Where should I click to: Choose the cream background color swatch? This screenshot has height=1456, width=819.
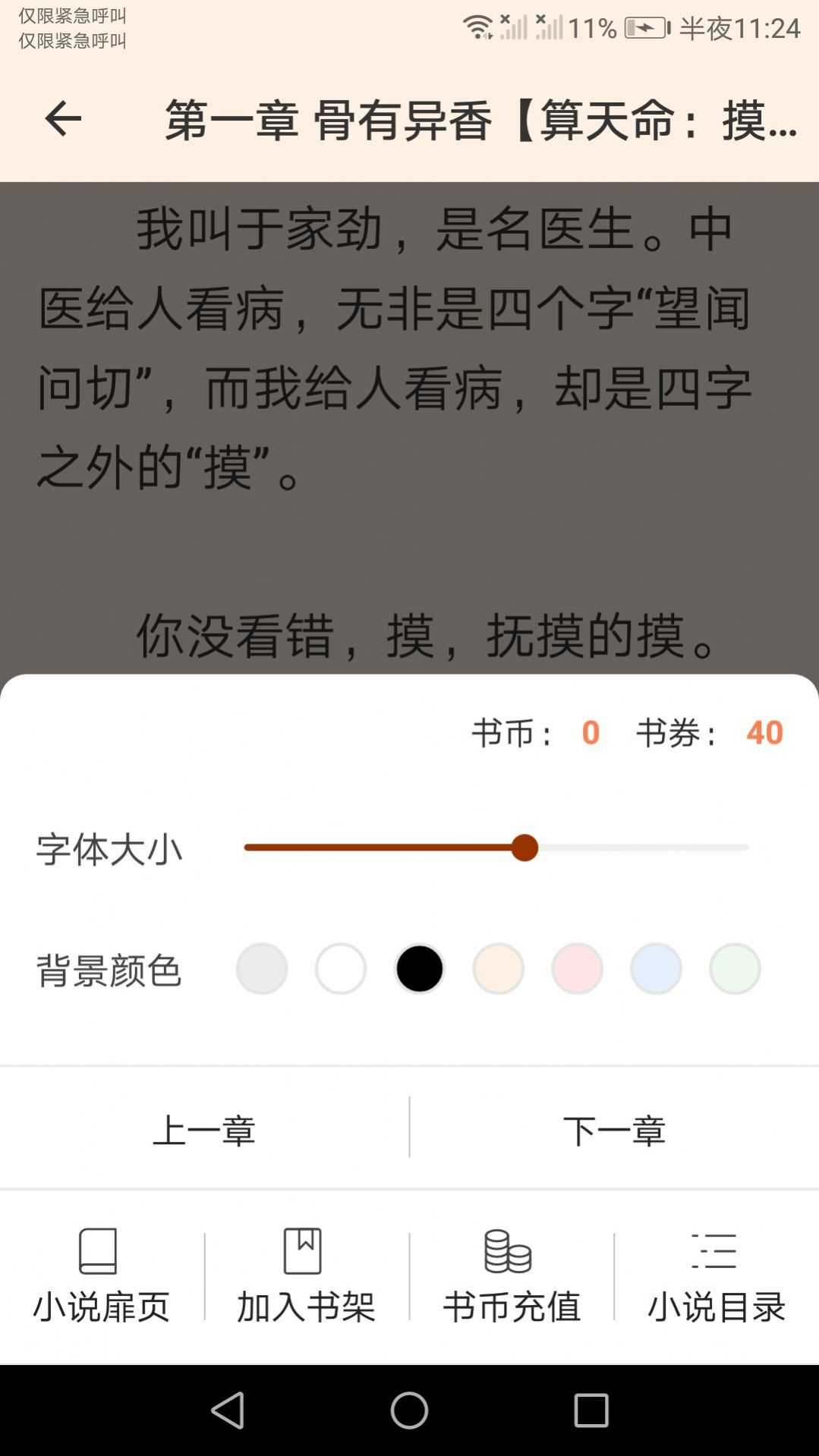pyautogui.click(x=499, y=969)
